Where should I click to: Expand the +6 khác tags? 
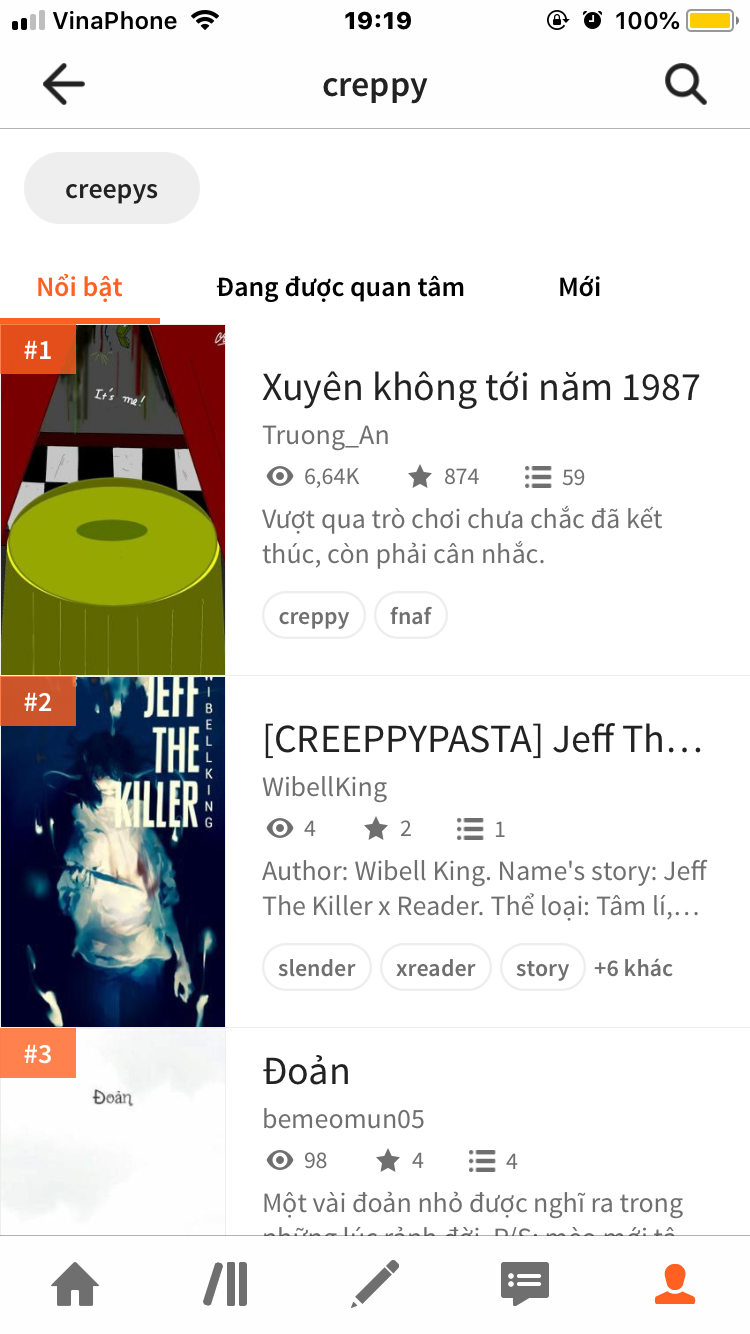[x=633, y=968]
